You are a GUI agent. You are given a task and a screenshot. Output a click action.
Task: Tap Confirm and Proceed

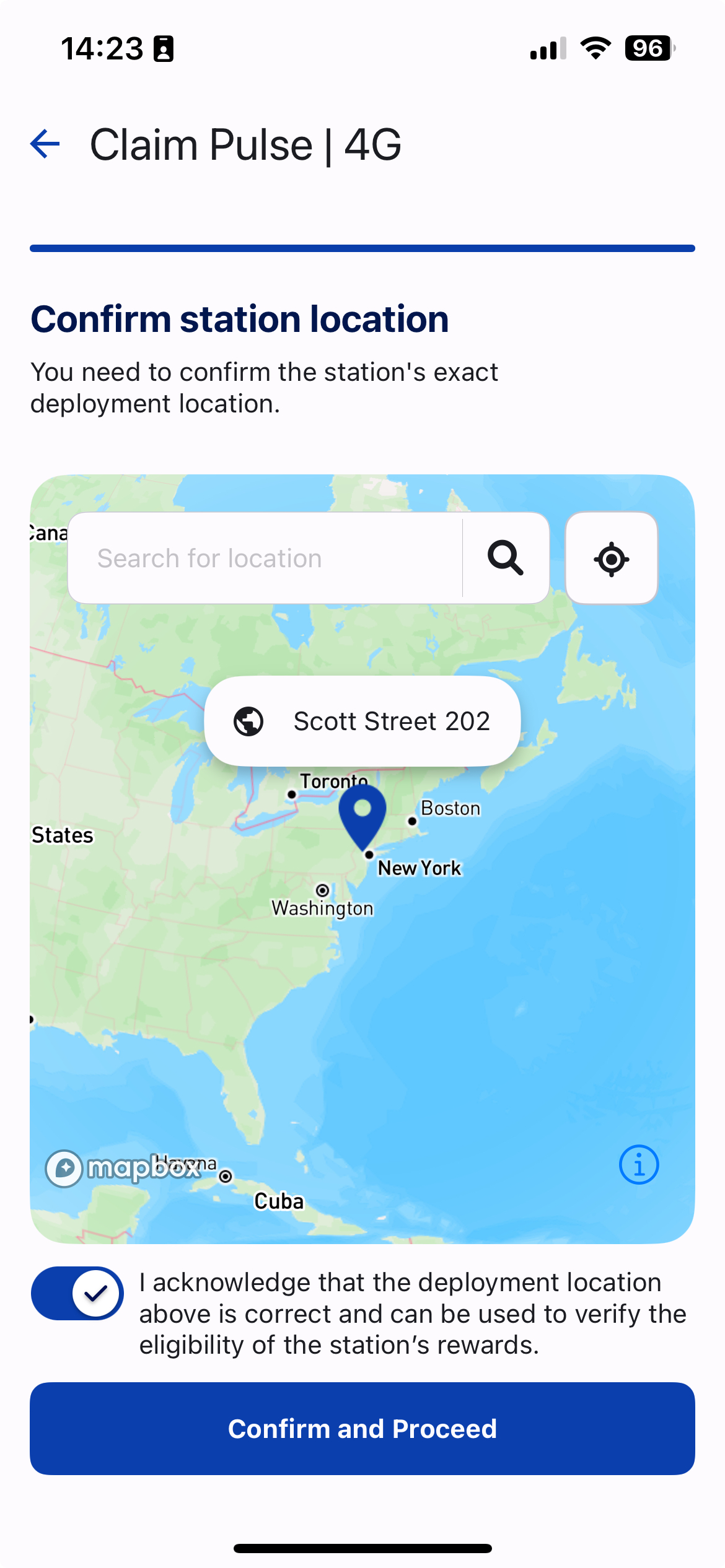pos(362,1429)
